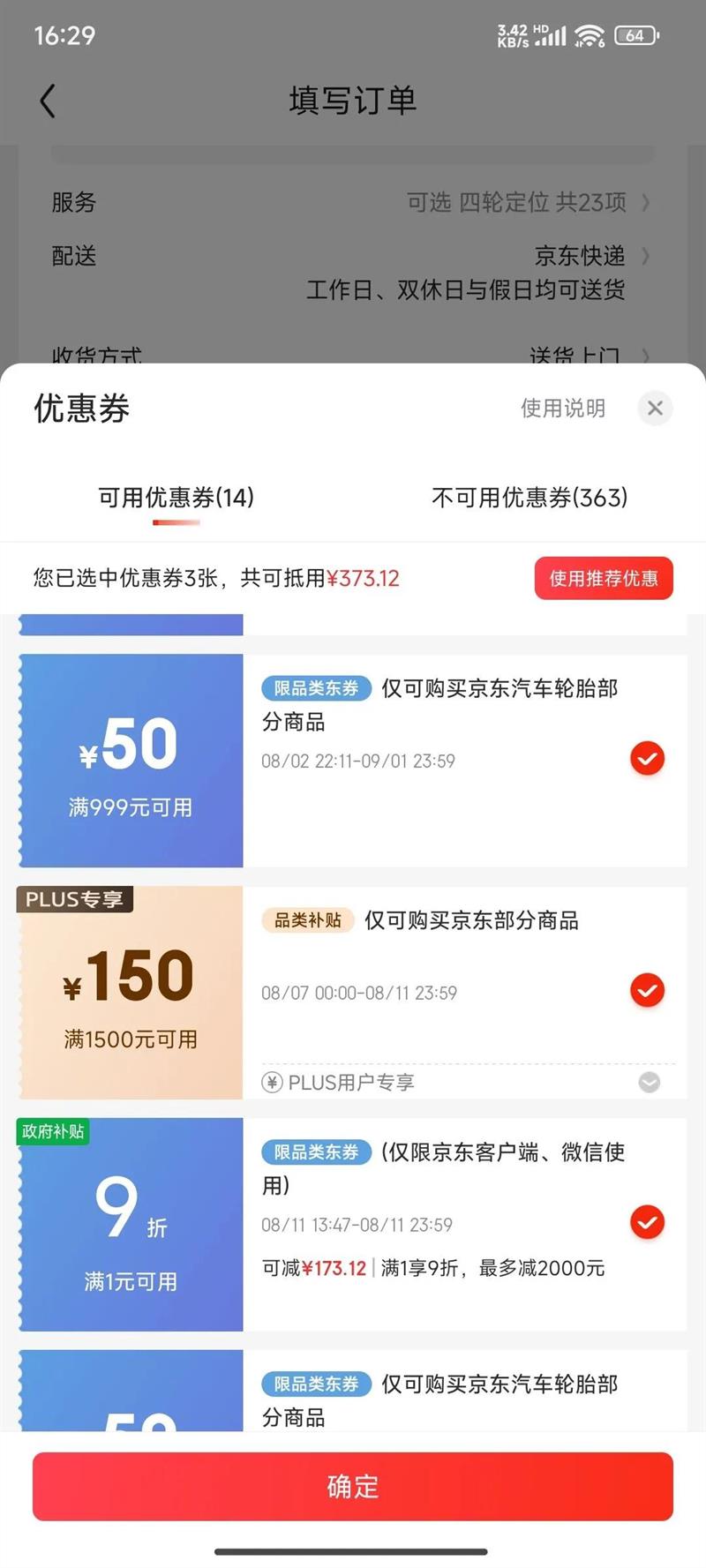Confirm selection with 确定 button

(353, 1487)
